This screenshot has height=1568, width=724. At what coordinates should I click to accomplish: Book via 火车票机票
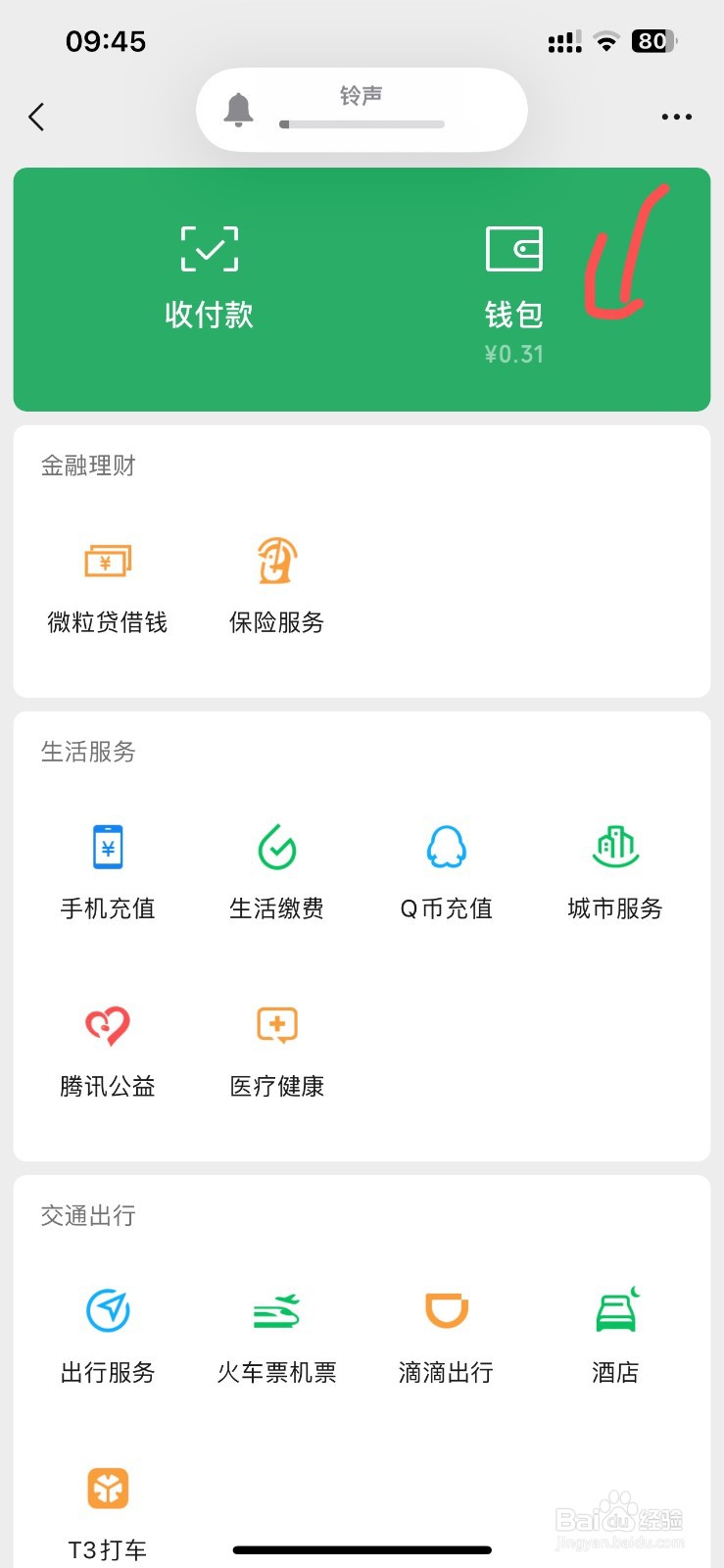click(277, 1337)
